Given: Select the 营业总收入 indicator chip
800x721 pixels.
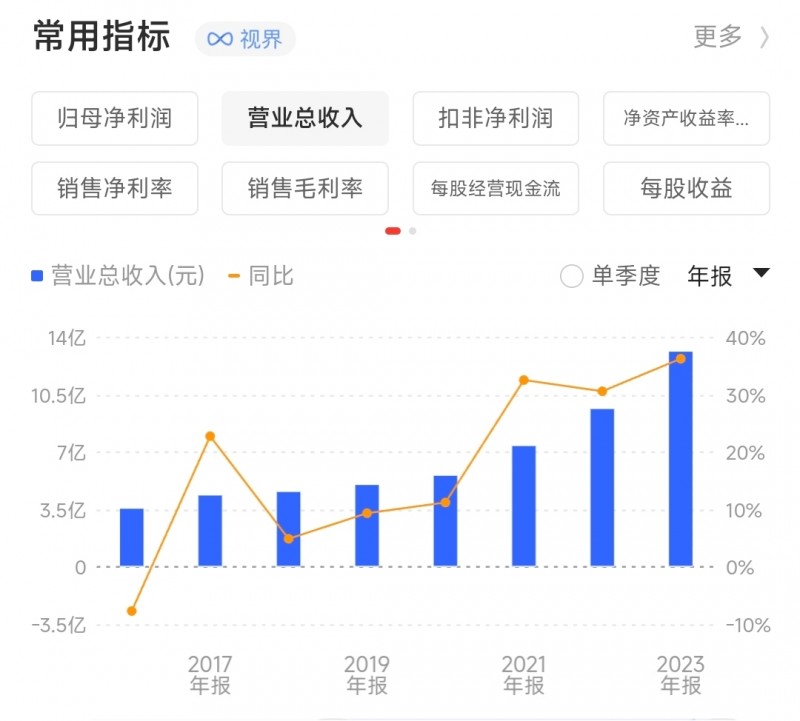Looking at the screenshot, I should pos(305,118).
